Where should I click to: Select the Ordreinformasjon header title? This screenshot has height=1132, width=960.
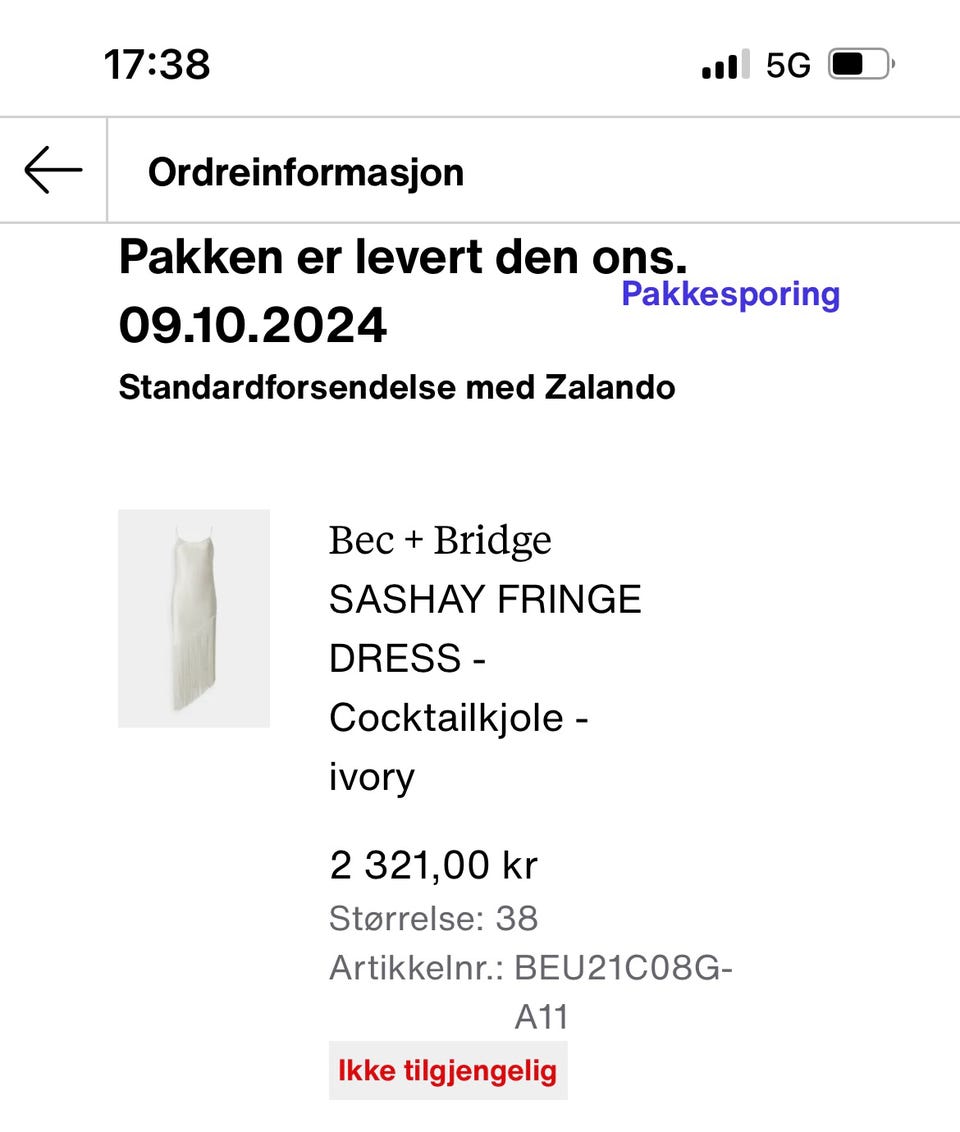point(304,171)
